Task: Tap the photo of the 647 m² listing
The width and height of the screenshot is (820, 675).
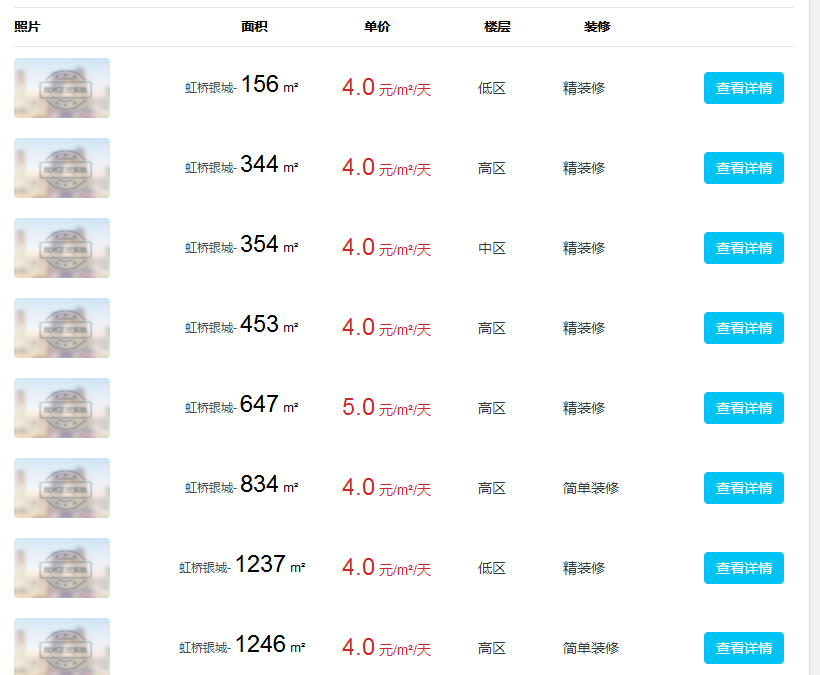Action: [62, 408]
